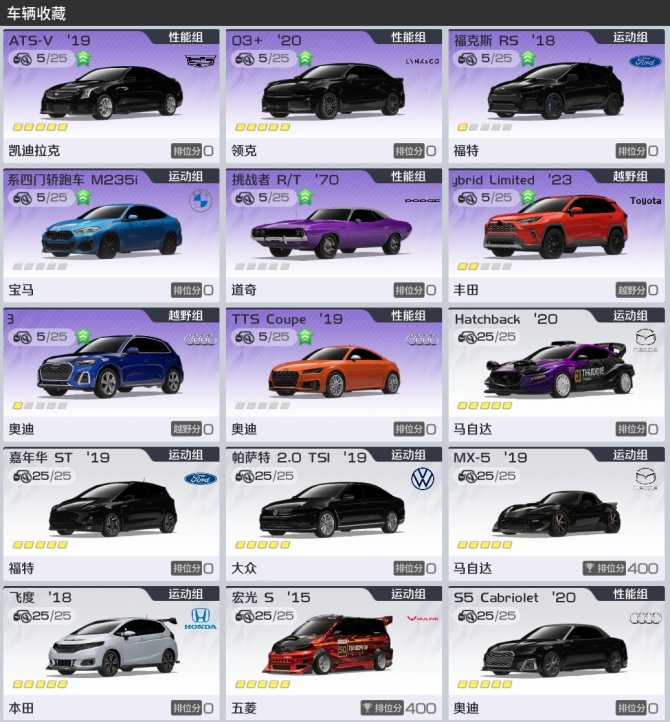Choose the 奥迪 S5 Cabriolet '20
Screen dimensions: 670x722
(556, 651)
